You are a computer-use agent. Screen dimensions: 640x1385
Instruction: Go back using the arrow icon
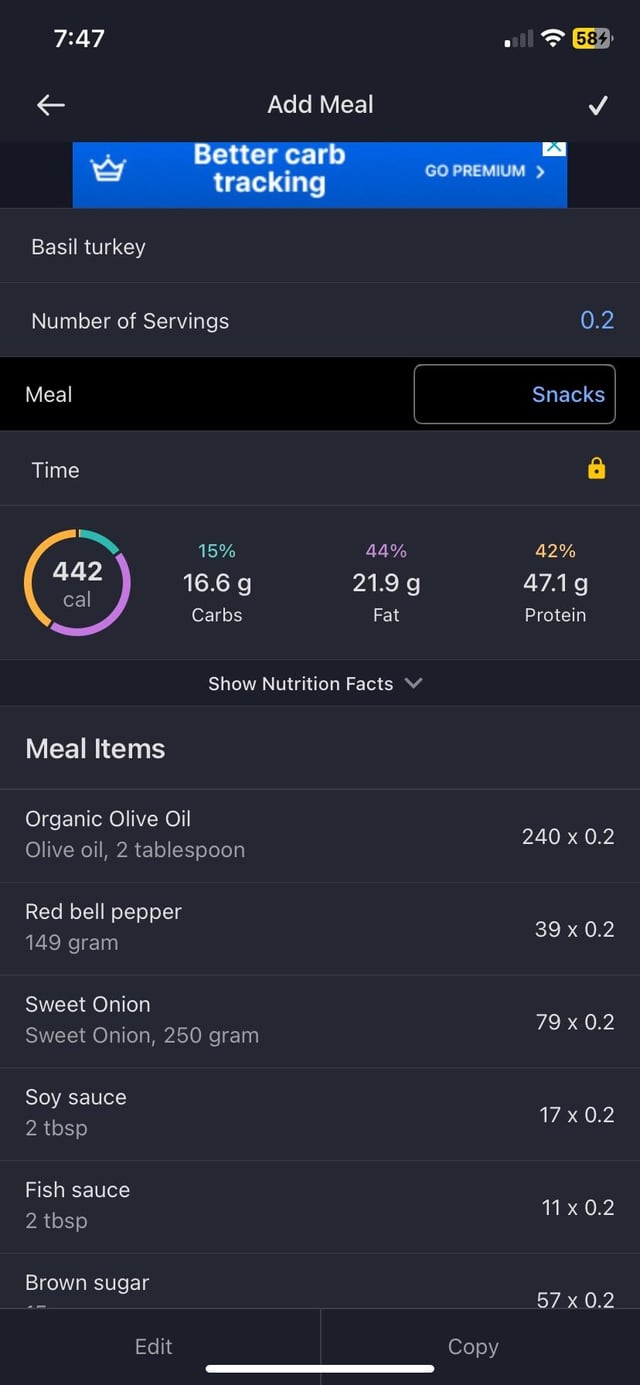click(x=50, y=105)
